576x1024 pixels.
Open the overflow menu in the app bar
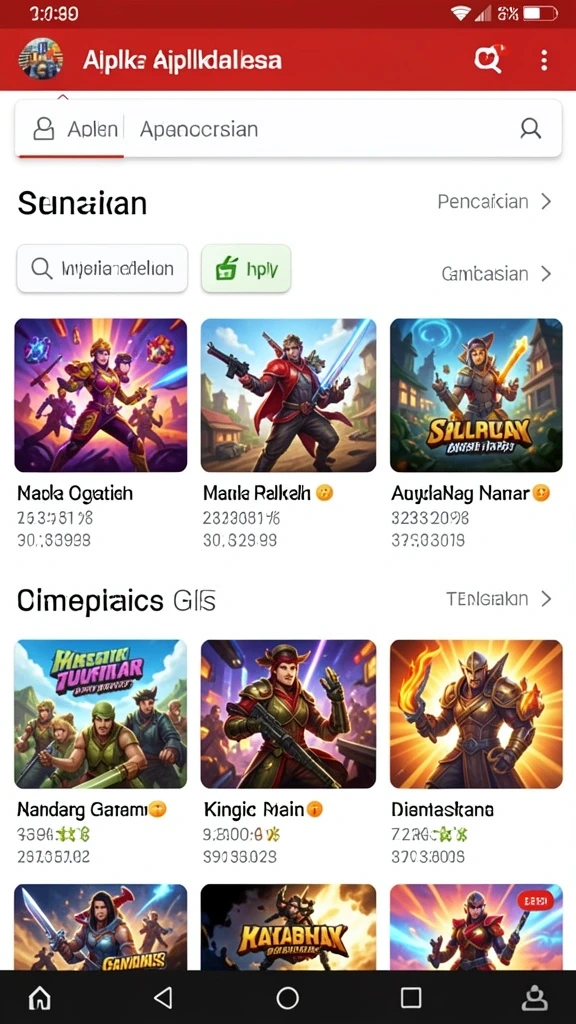pyautogui.click(x=543, y=60)
